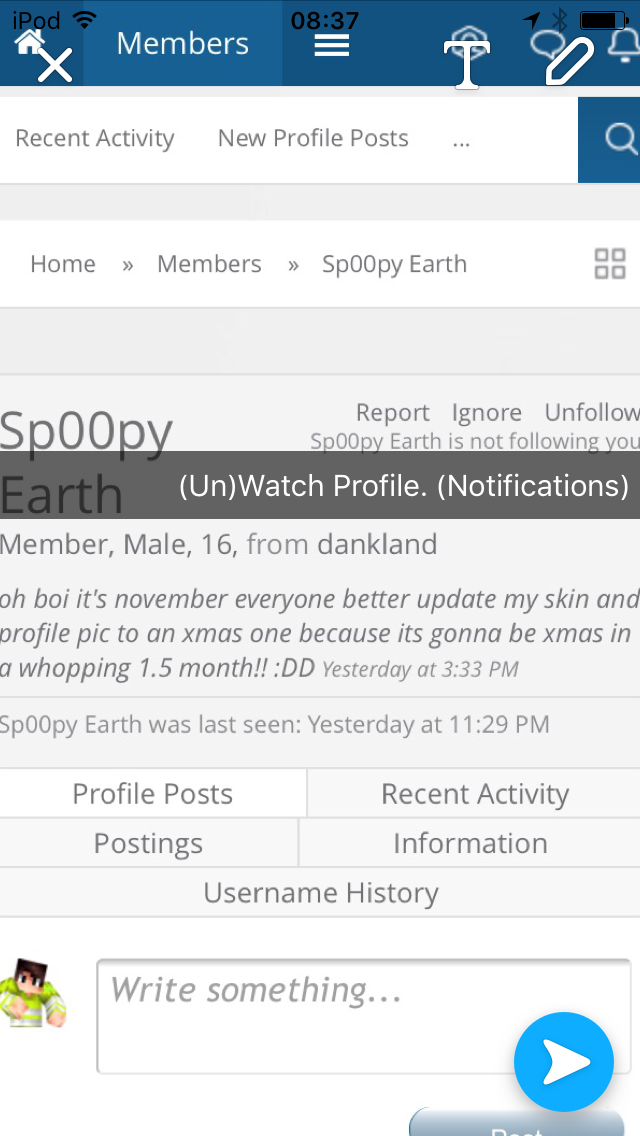Open the hamburger menu next to Members
The width and height of the screenshot is (640, 1136).
(331, 45)
